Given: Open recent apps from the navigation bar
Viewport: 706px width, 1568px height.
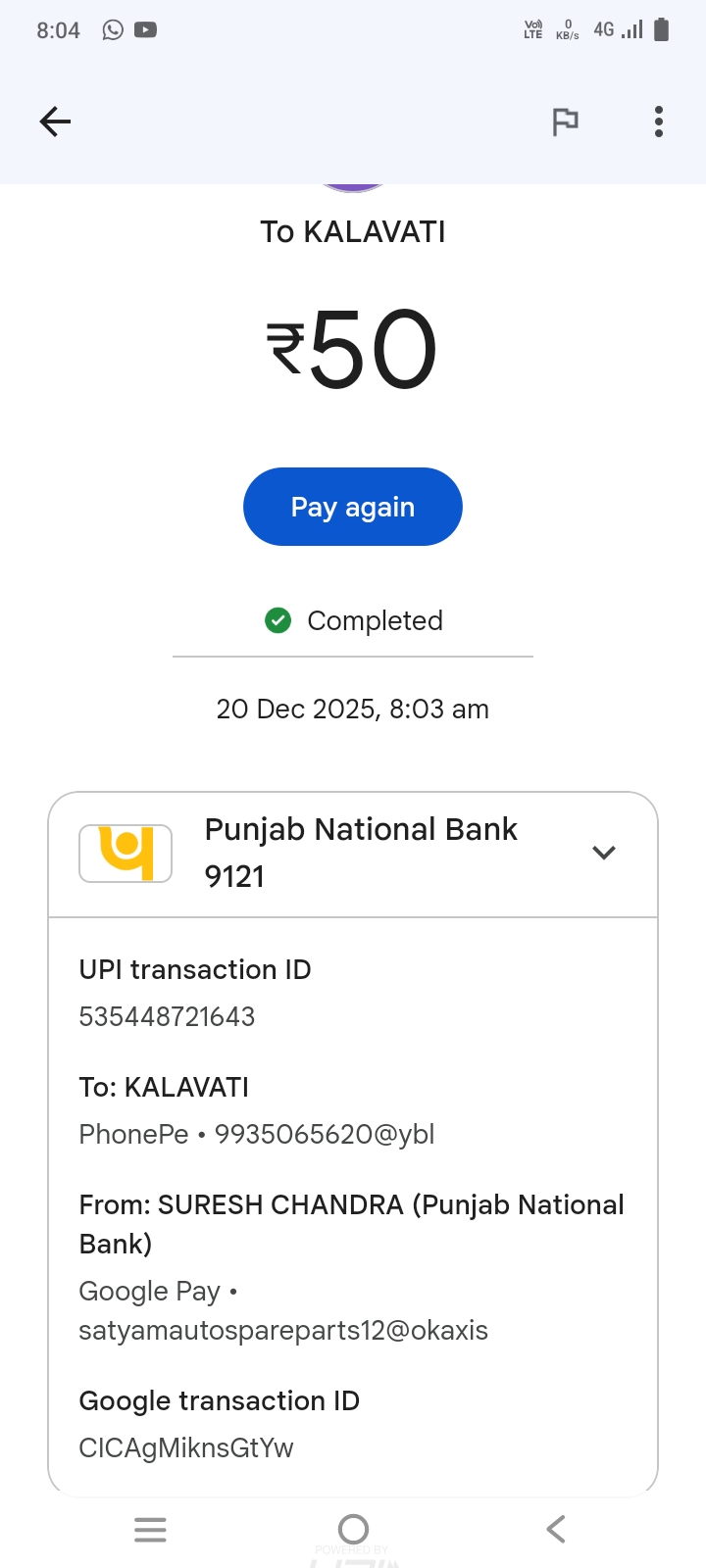Looking at the screenshot, I should [x=150, y=1529].
